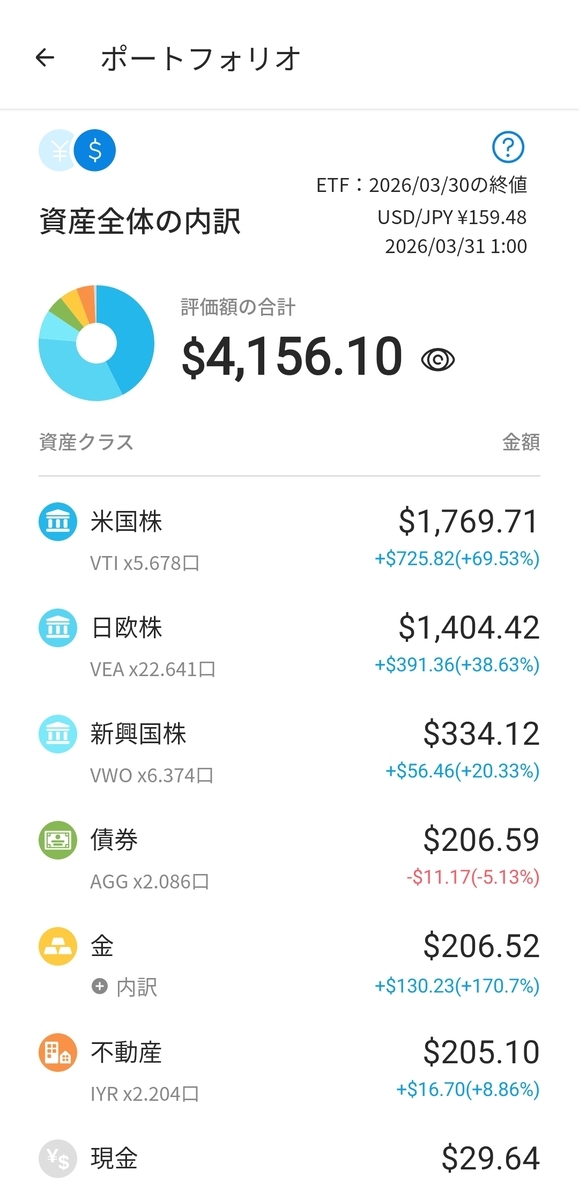Open the question mark help icon
Viewport: 579px width, 1200px height.
coord(509,148)
